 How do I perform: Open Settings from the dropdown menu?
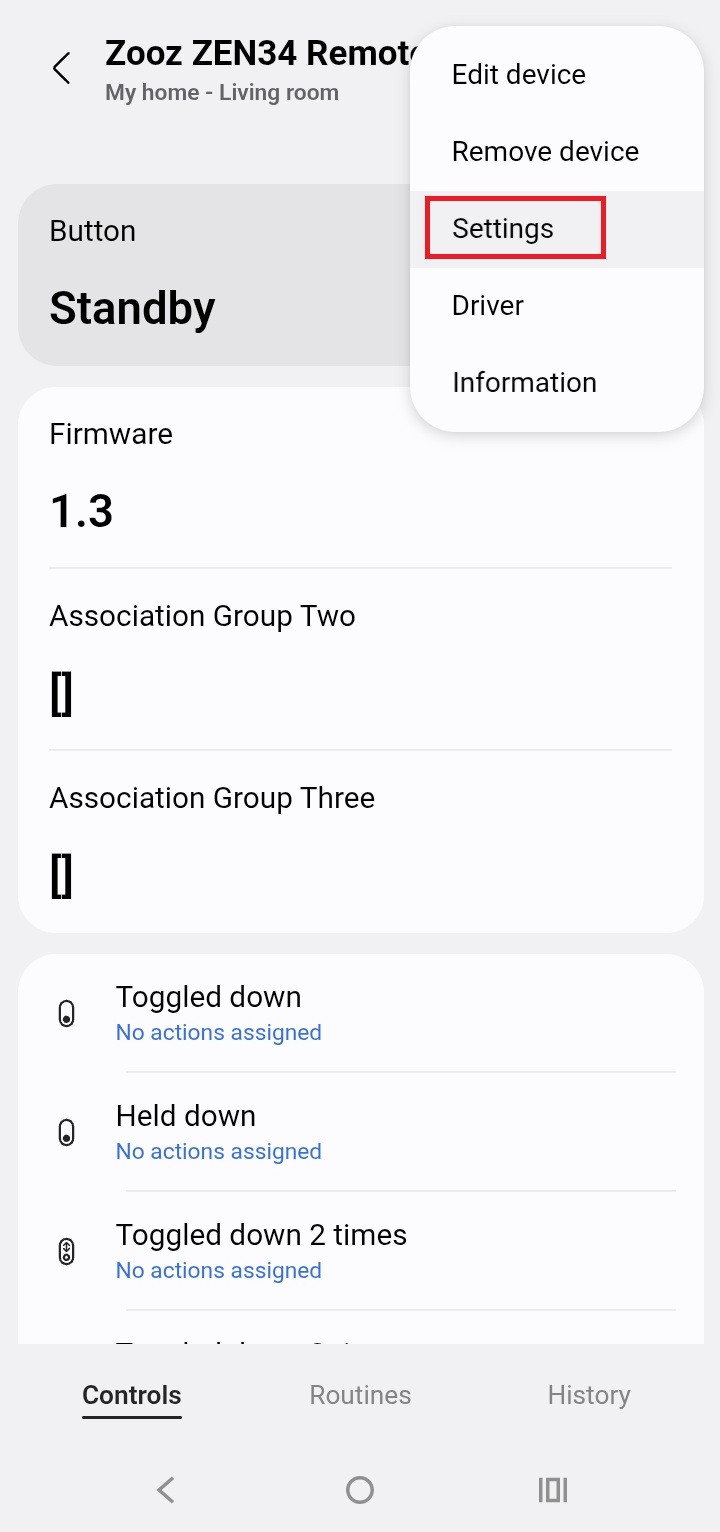[503, 229]
